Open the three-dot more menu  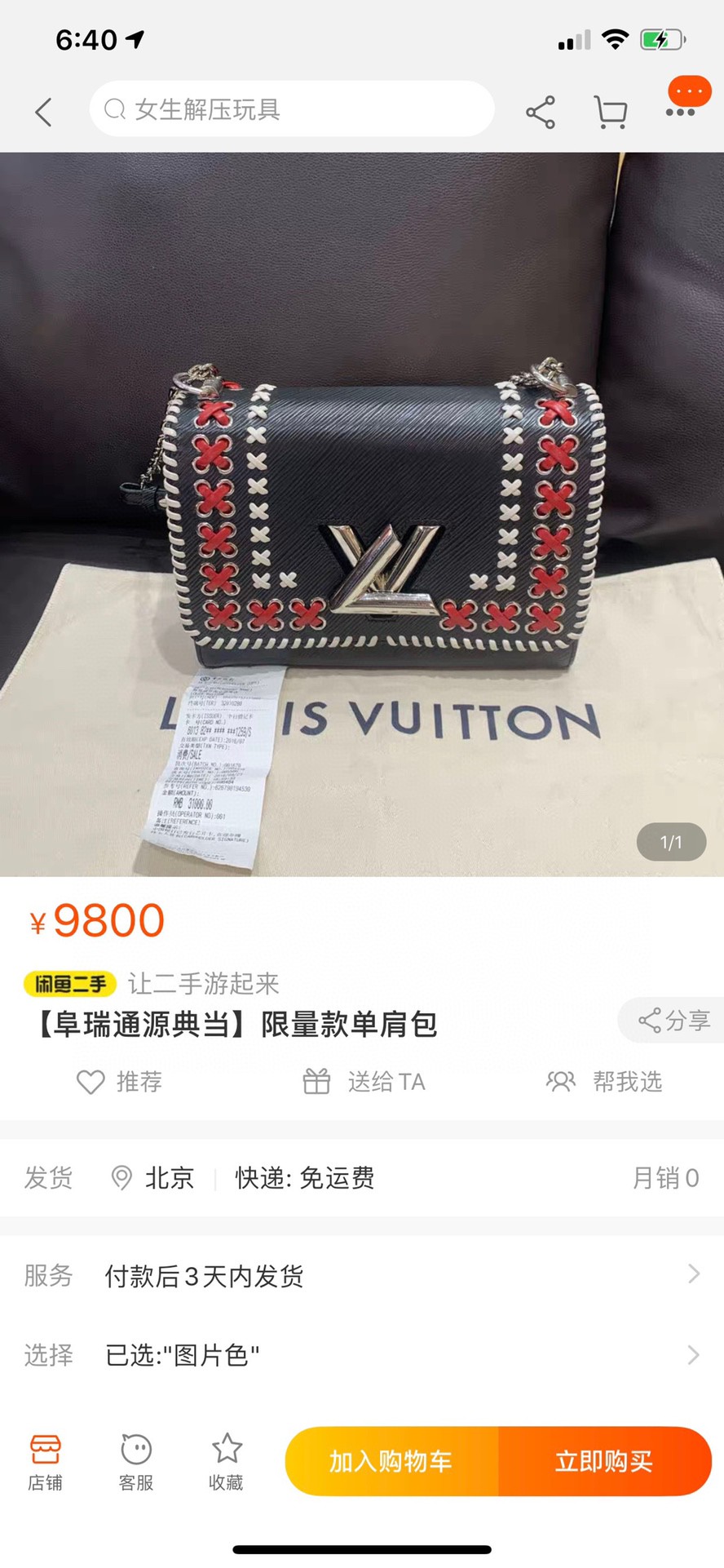[680, 112]
